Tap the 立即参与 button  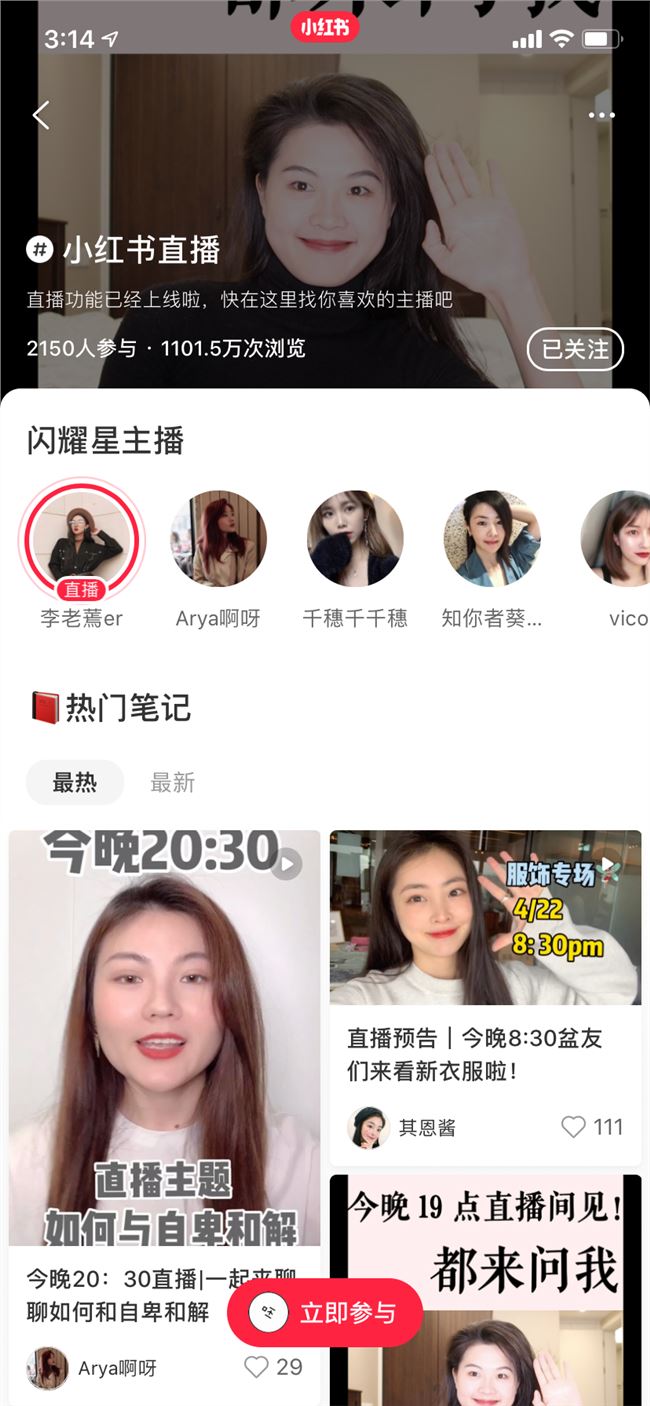[325, 1312]
